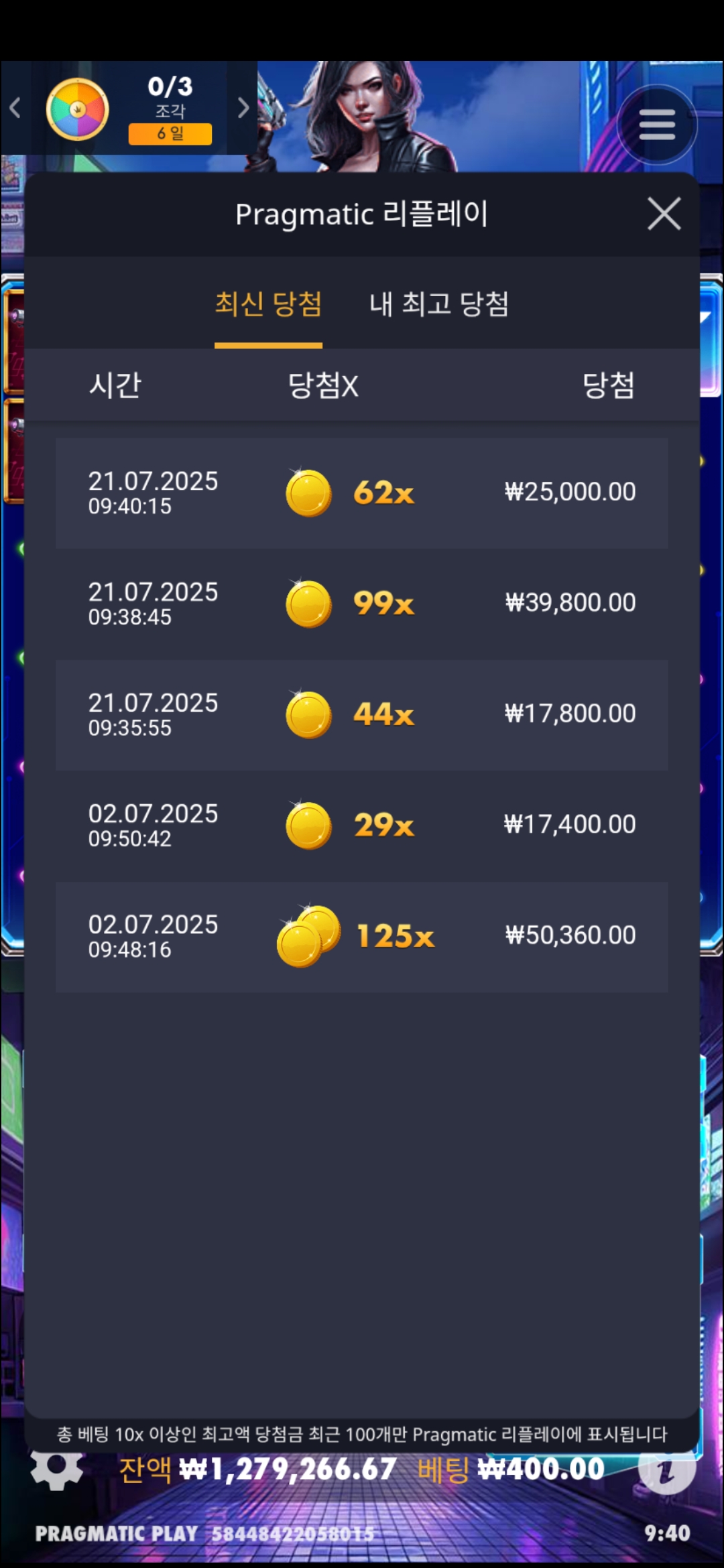Play the 99x win replay of ₩39,800.00
Image resolution: width=724 pixels, height=1568 pixels.
pyautogui.click(x=362, y=604)
